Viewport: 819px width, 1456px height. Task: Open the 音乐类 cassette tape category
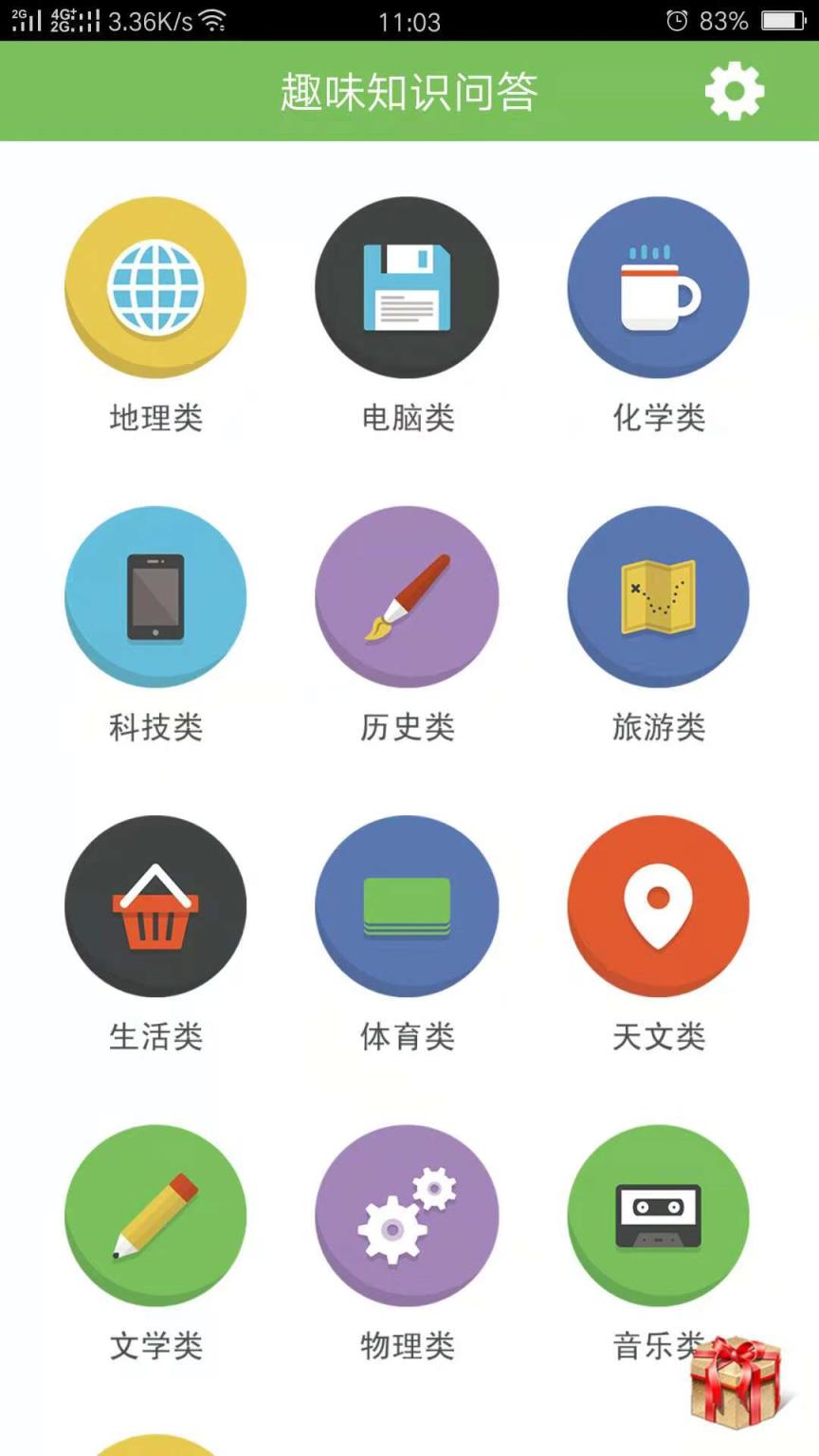658,1215
